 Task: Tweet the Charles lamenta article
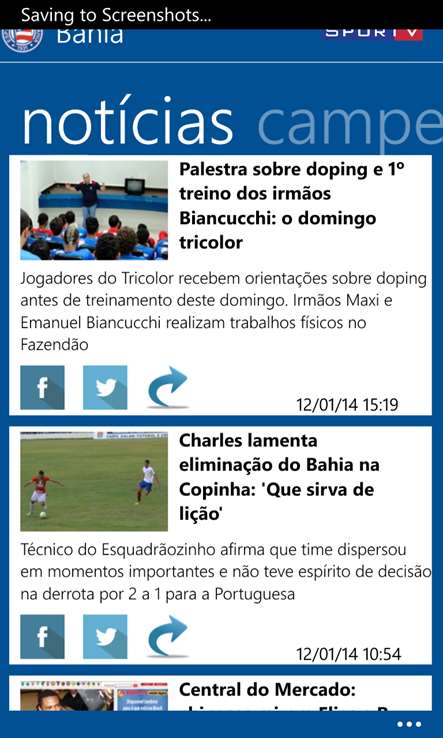[x=105, y=636]
